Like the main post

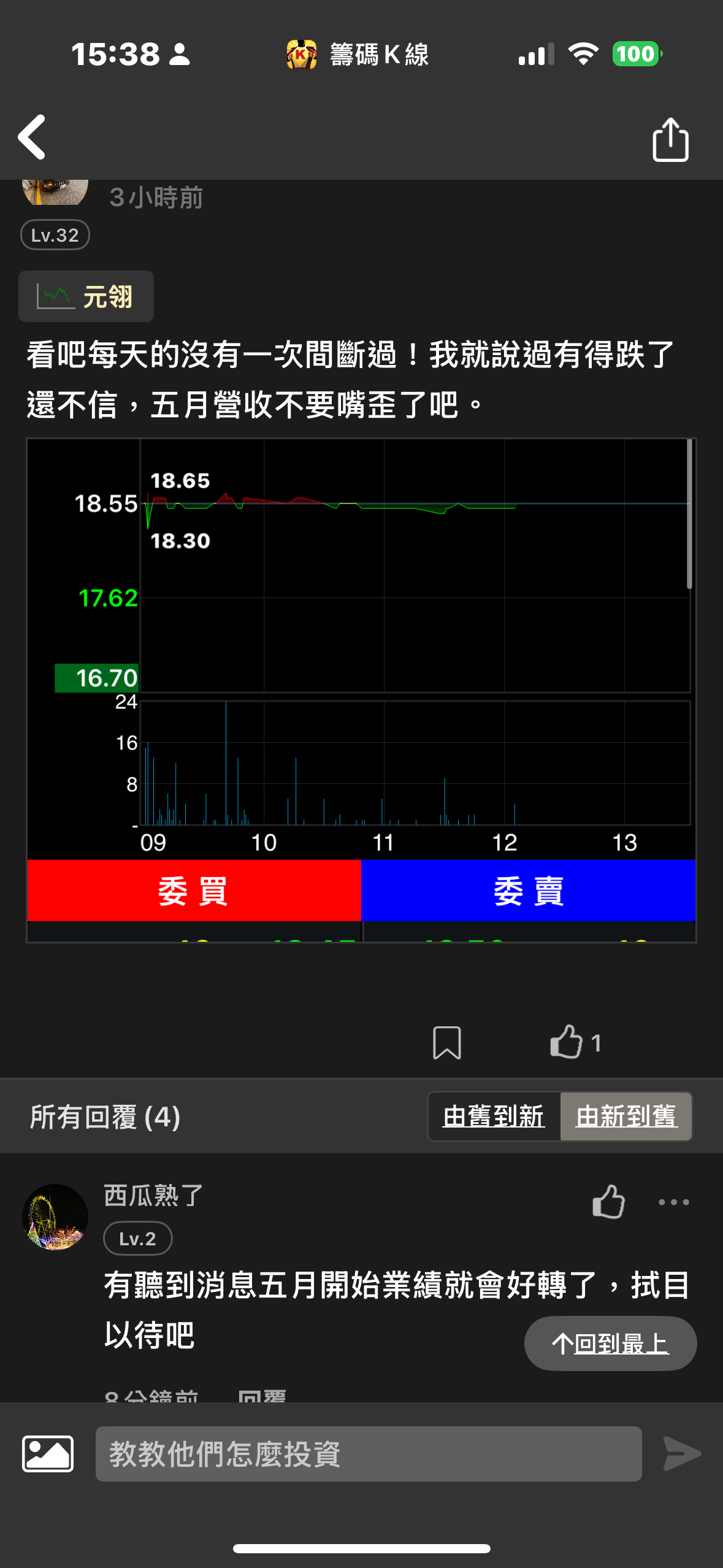567,1042
